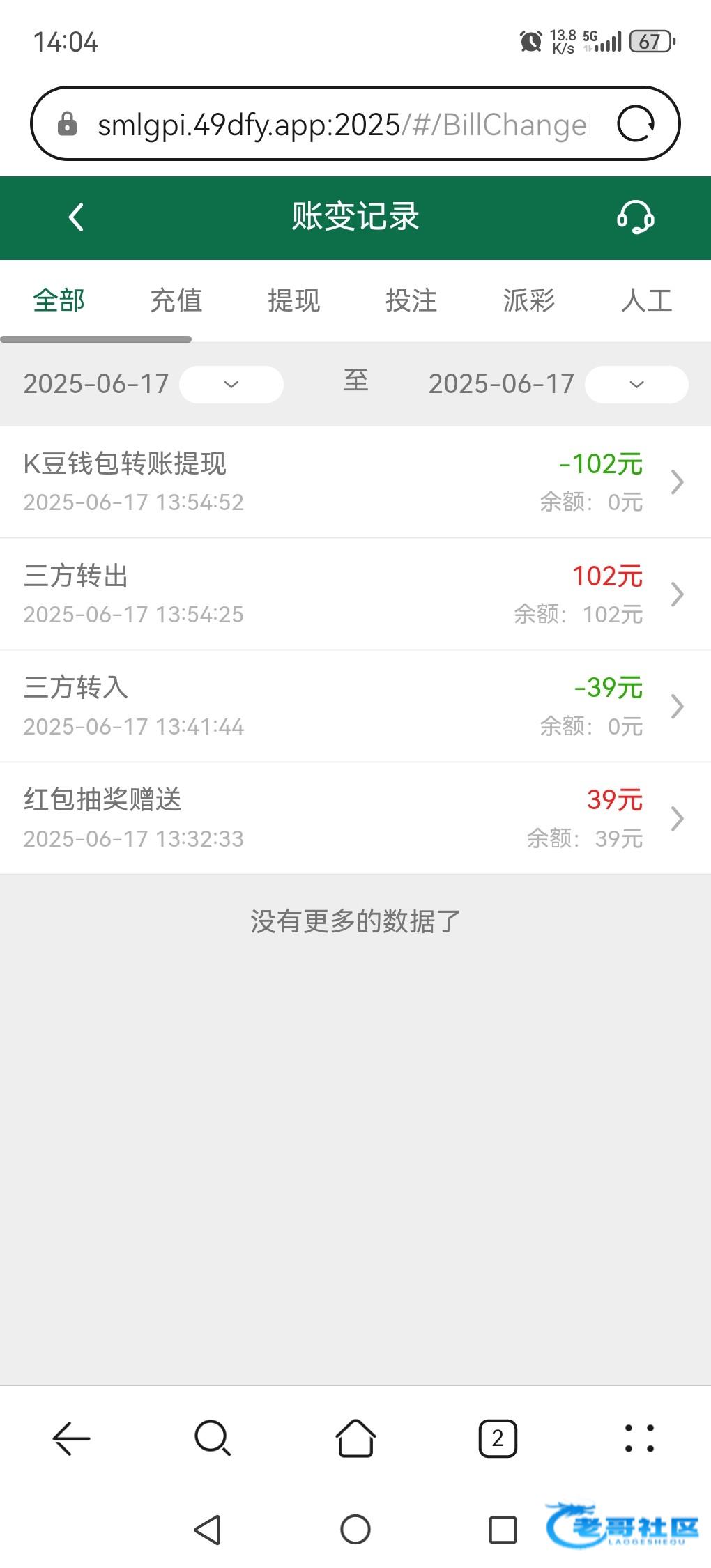Switch to the 充值 tab
The image size is (711, 1568).
tap(176, 301)
